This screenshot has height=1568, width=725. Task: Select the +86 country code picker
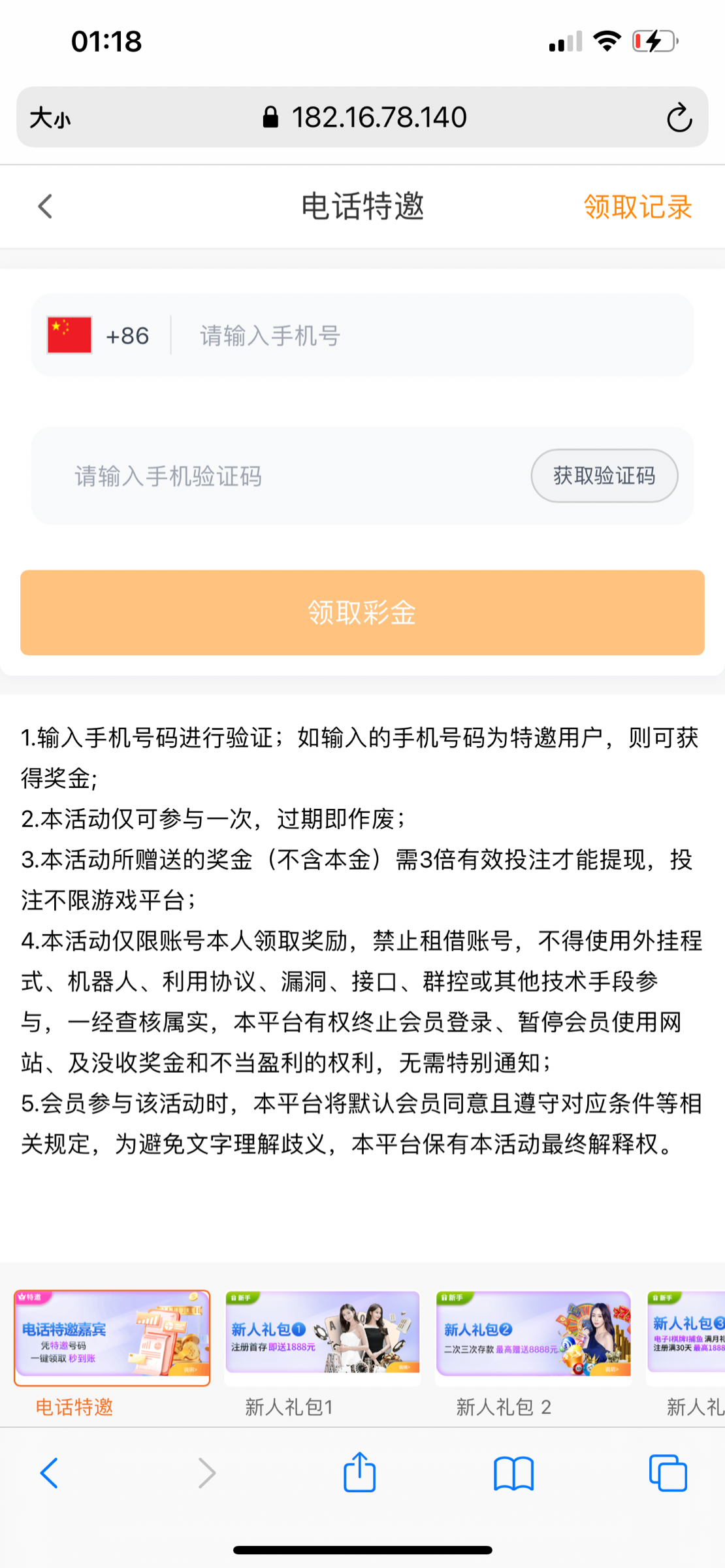tap(99, 336)
